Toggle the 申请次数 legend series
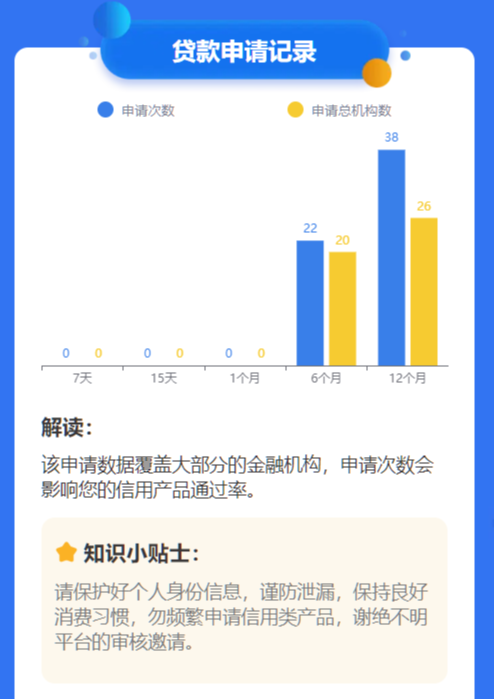The height and width of the screenshot is (699, 494). 136,110
